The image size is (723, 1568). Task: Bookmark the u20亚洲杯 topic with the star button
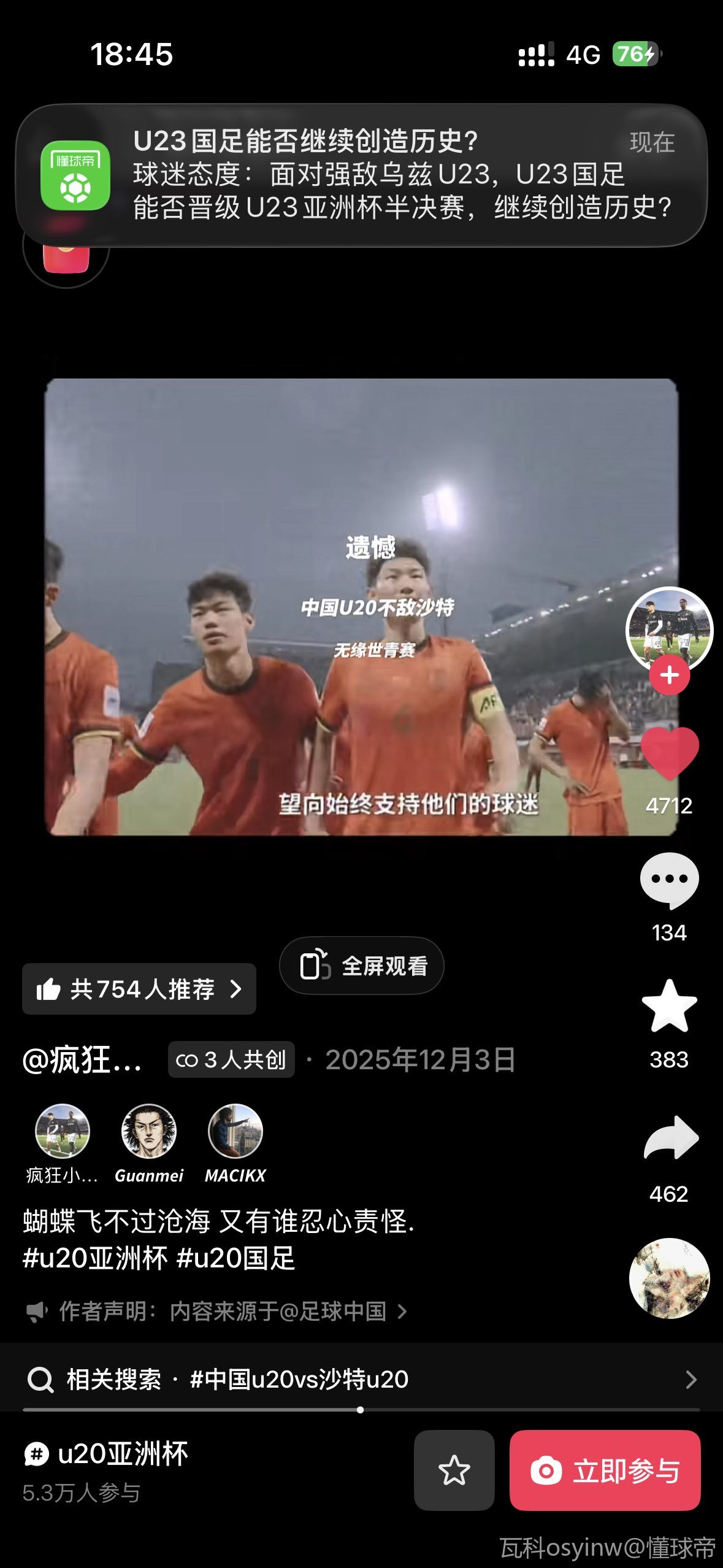tap(454, 1470)
